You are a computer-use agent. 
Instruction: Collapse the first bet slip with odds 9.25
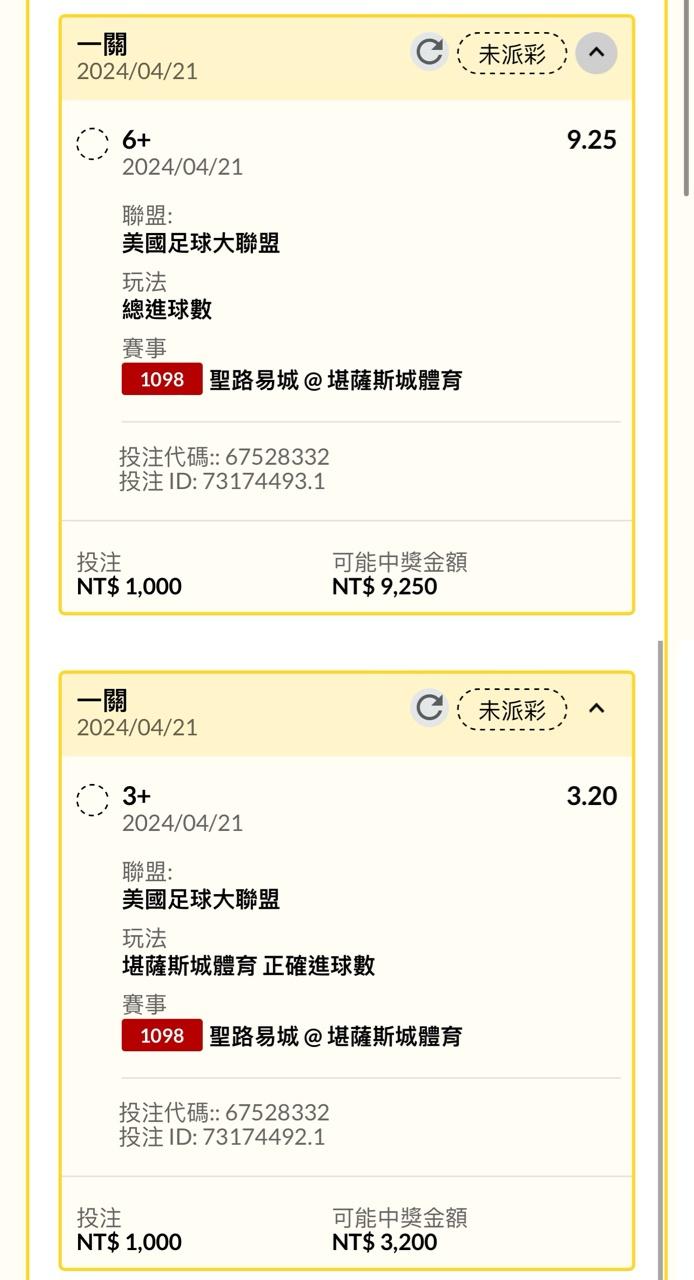pyautogui.click(x=596, y=52)
